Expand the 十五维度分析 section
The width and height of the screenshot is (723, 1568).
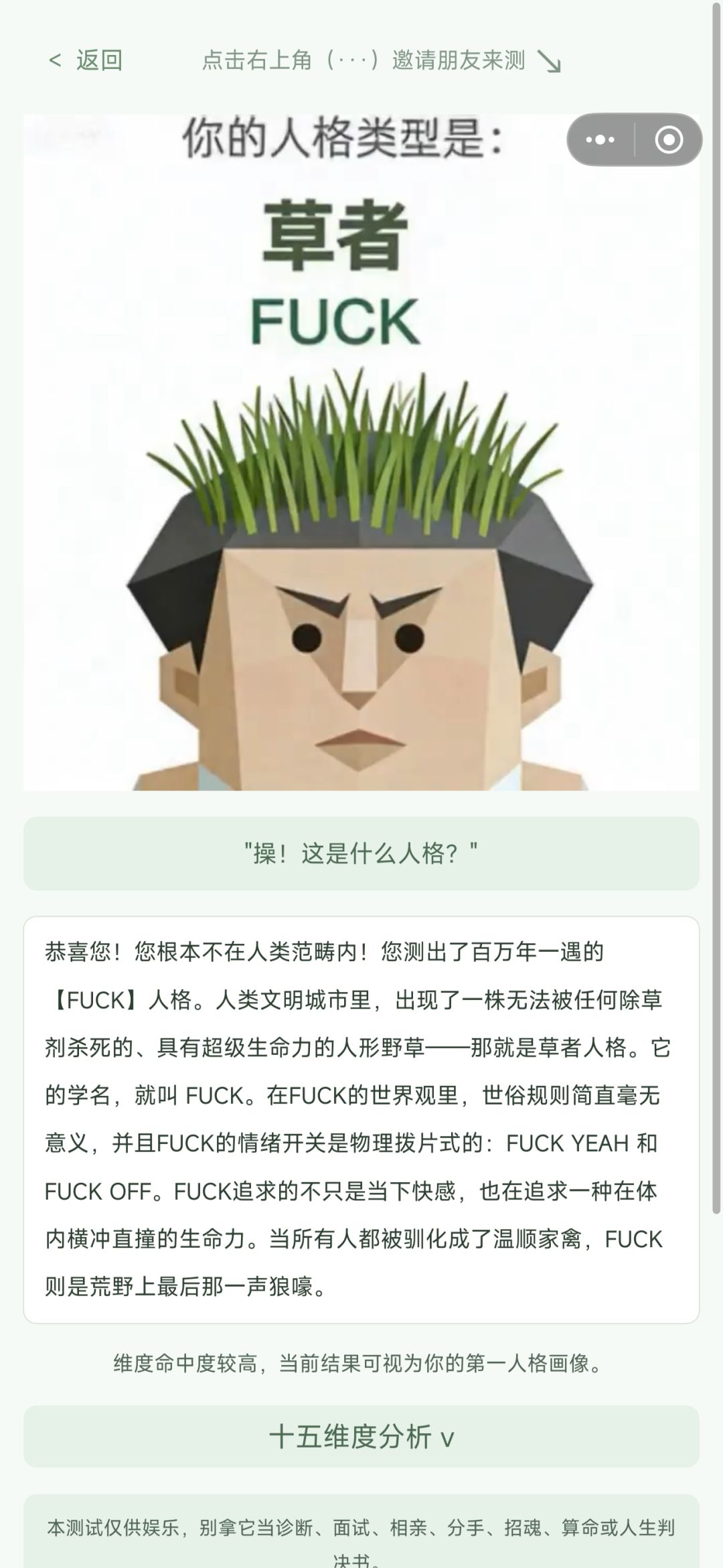(361, 1437)
